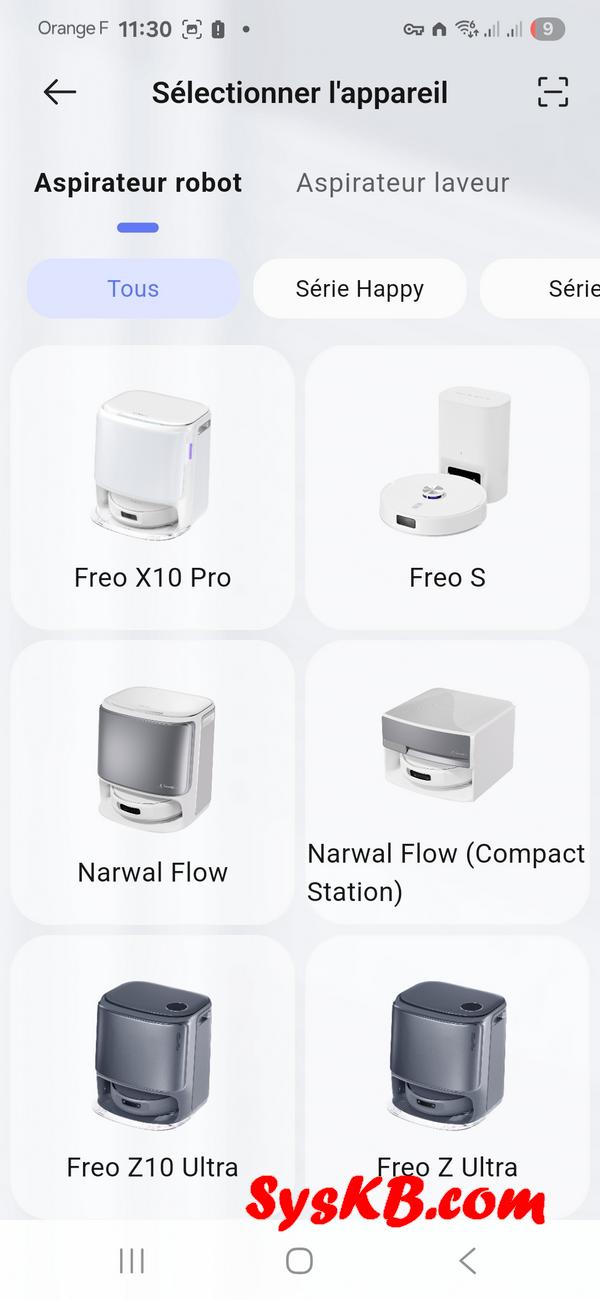Open the Freo Z10 Ultra card
The height and width of the screenshot is (1300, 600).
pyautogui.click(x=153, y=1075)
